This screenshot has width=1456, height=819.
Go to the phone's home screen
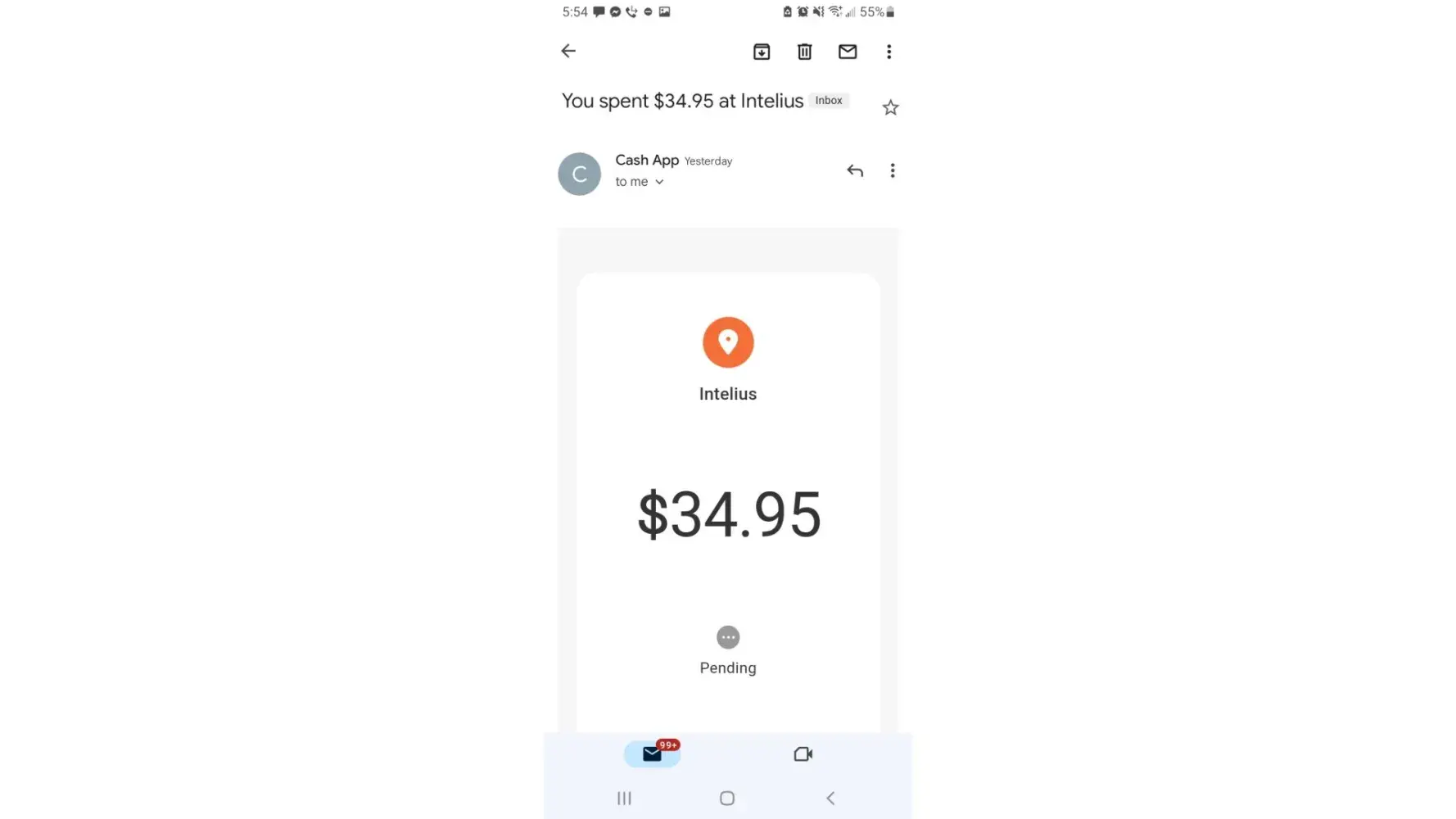pyautogui.click(x=727, y=798)
